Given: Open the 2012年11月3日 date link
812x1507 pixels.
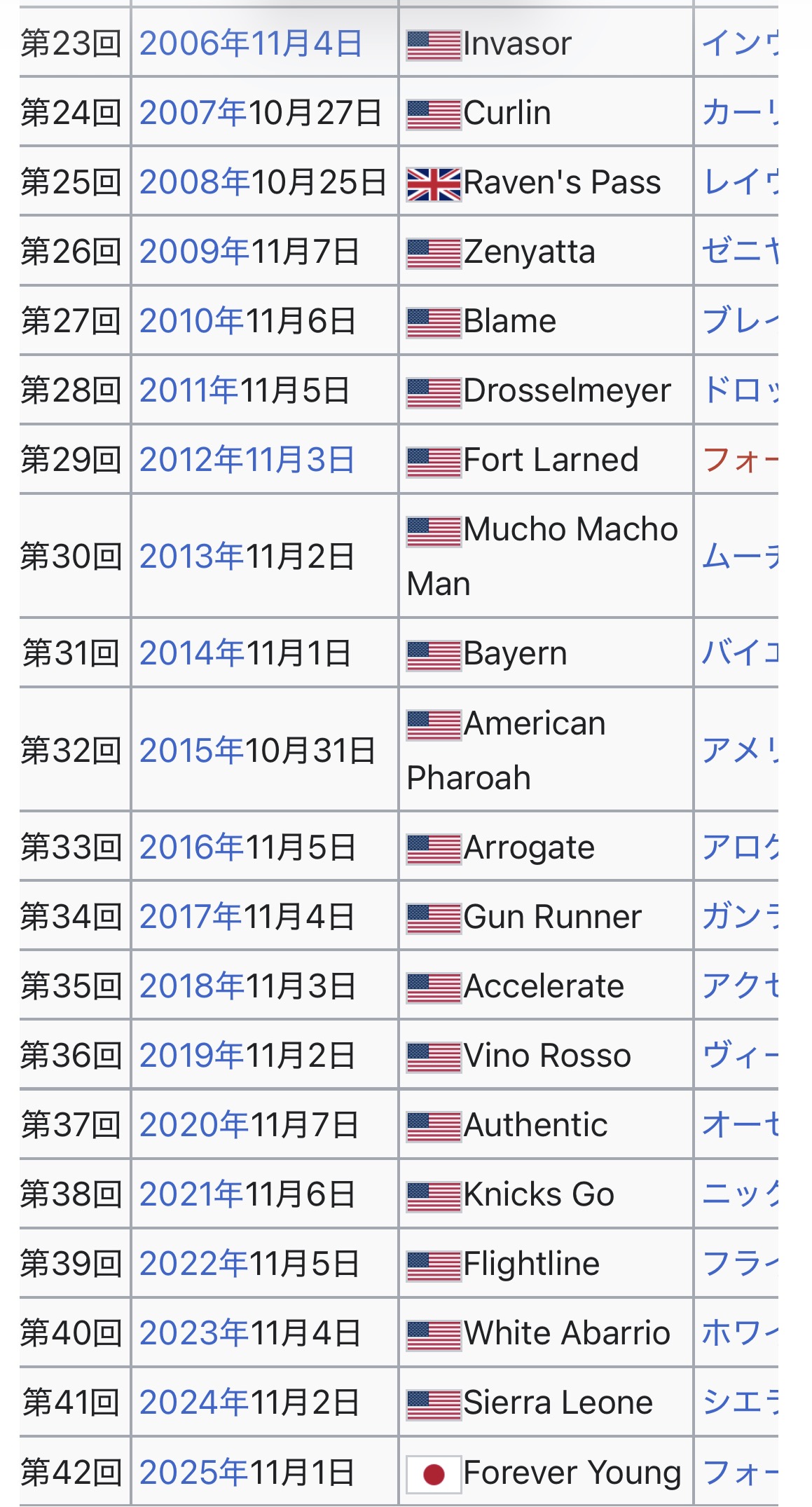Looking at the screenshot, I should (x=247, y=460).
